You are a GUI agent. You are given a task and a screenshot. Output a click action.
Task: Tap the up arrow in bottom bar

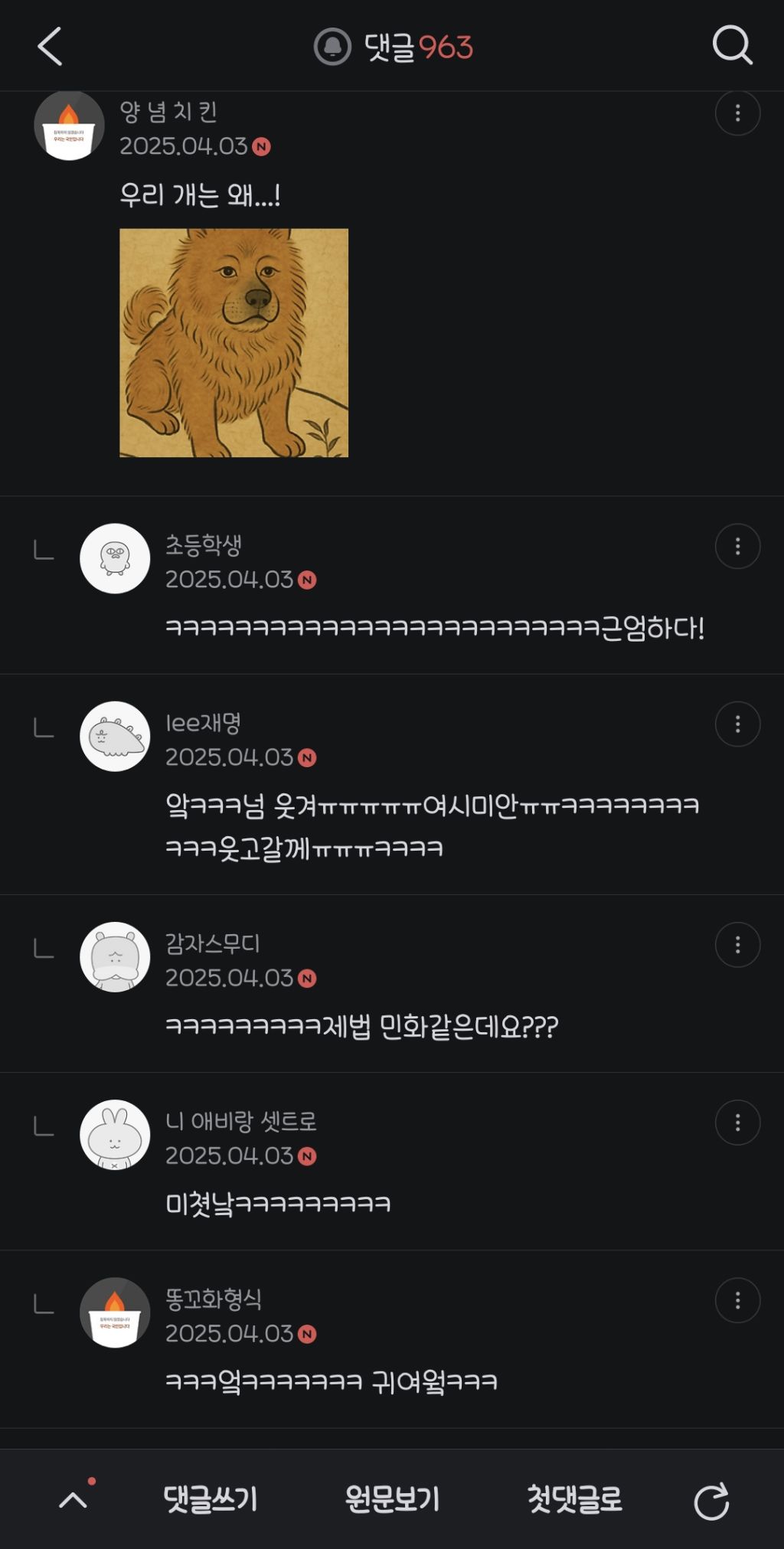(73, 1500)
